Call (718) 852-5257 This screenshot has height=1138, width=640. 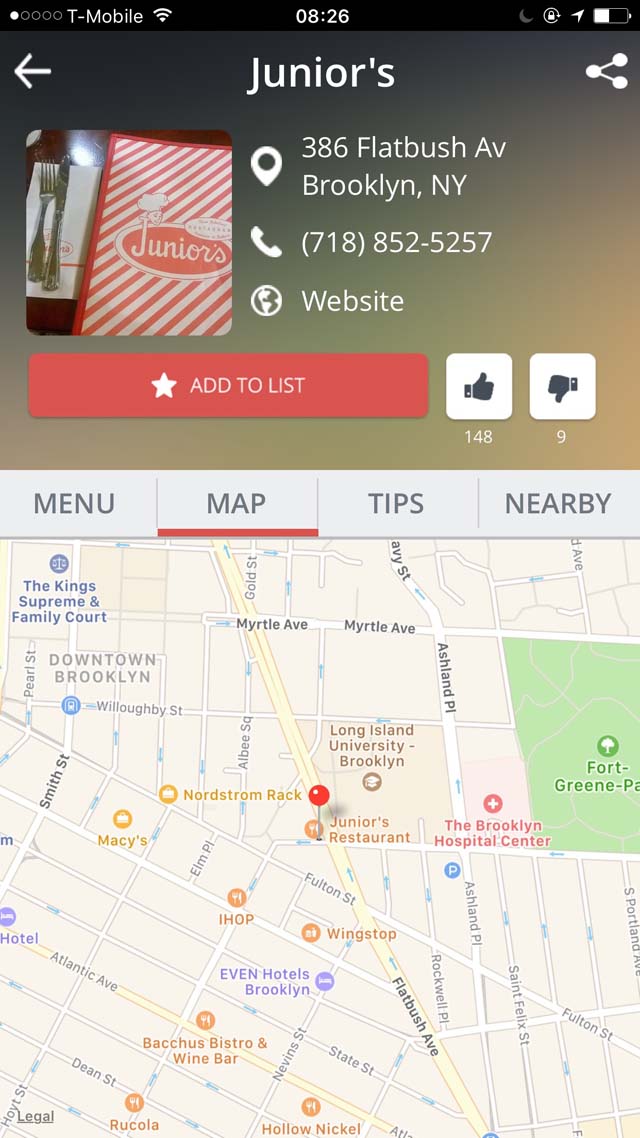point(397,242)
